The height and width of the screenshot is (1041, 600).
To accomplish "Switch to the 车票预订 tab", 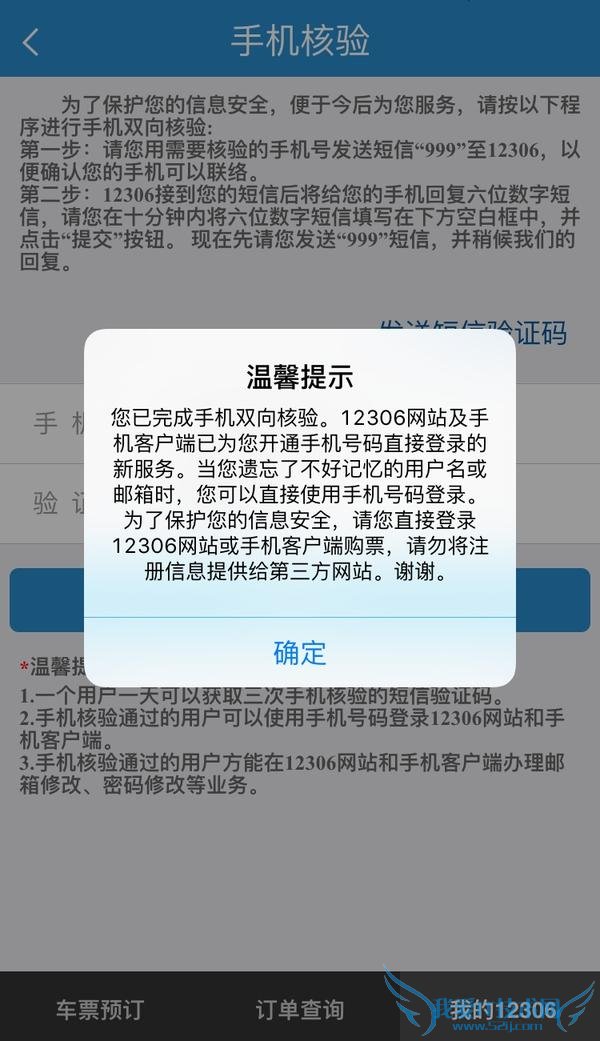I will click(99, 1009).
